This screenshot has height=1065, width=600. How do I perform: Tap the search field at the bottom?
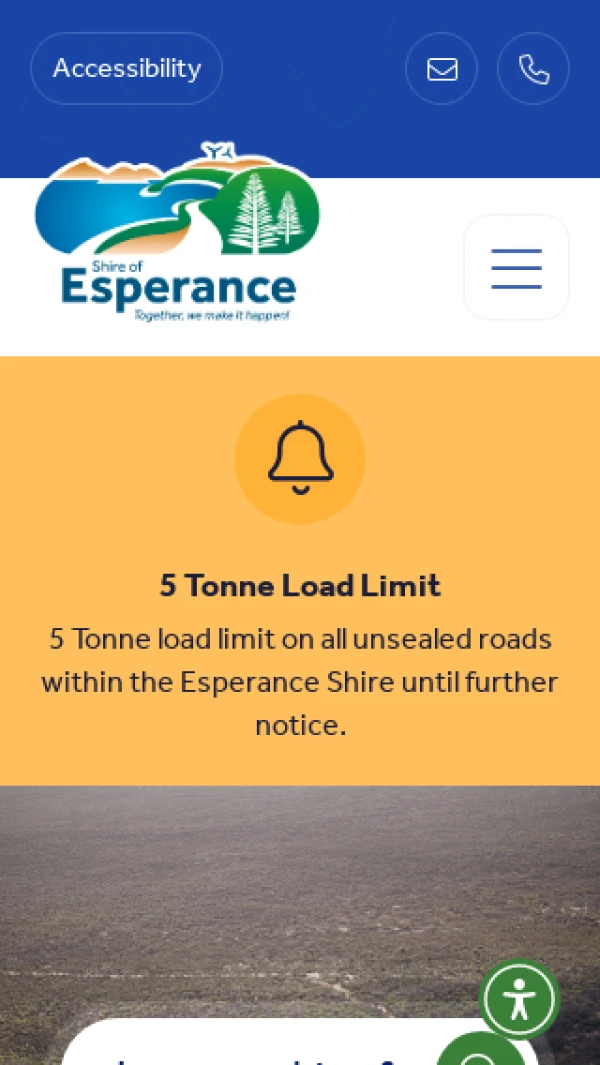tap(250, 1050)
